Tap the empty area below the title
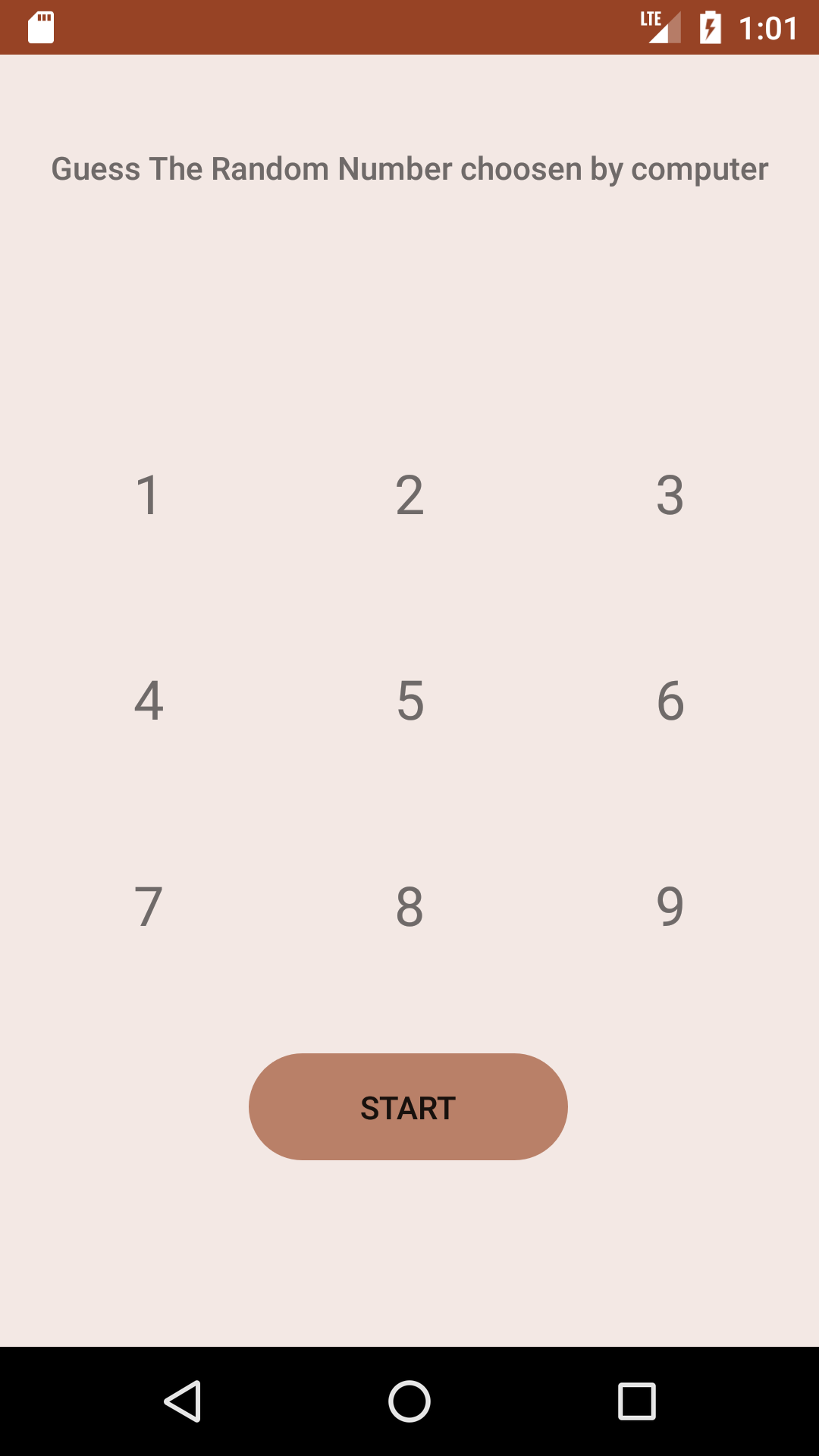This screenshot has height=1456, width=819. (x=409, y=318)
